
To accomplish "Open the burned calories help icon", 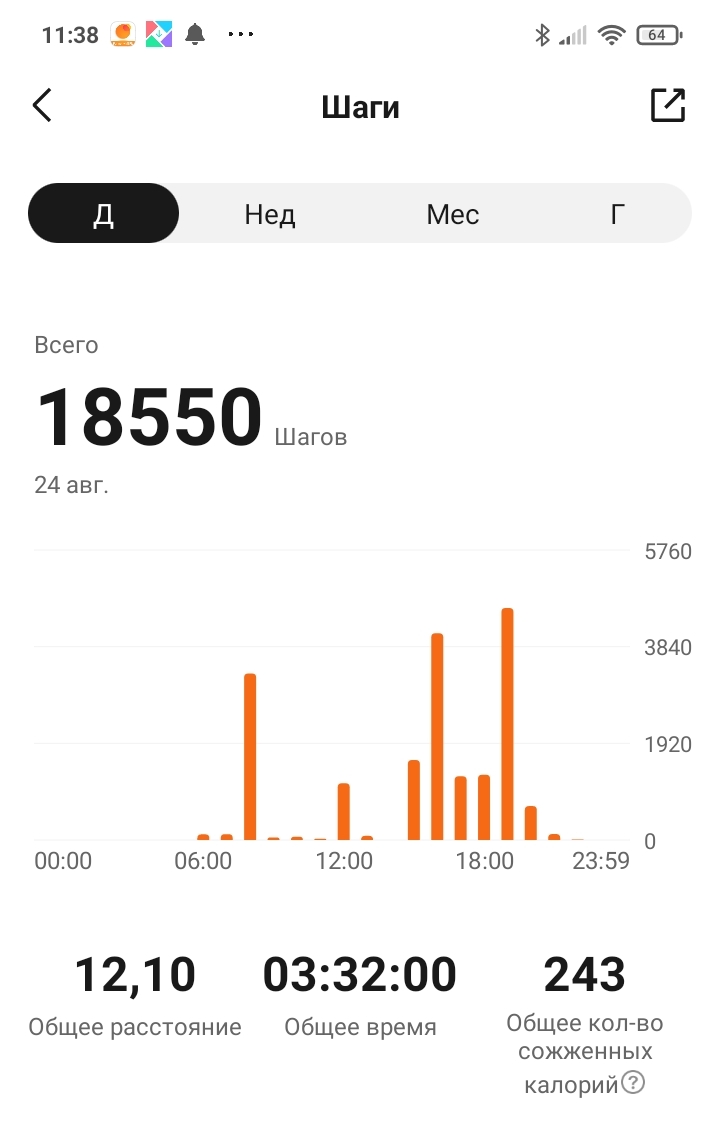I will pyautogui.click(x=633, y=1082).
